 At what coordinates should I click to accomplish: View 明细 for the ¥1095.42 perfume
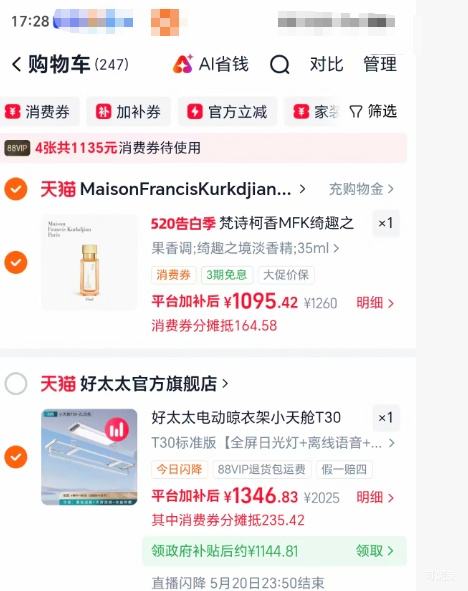(x=375, y=303)
